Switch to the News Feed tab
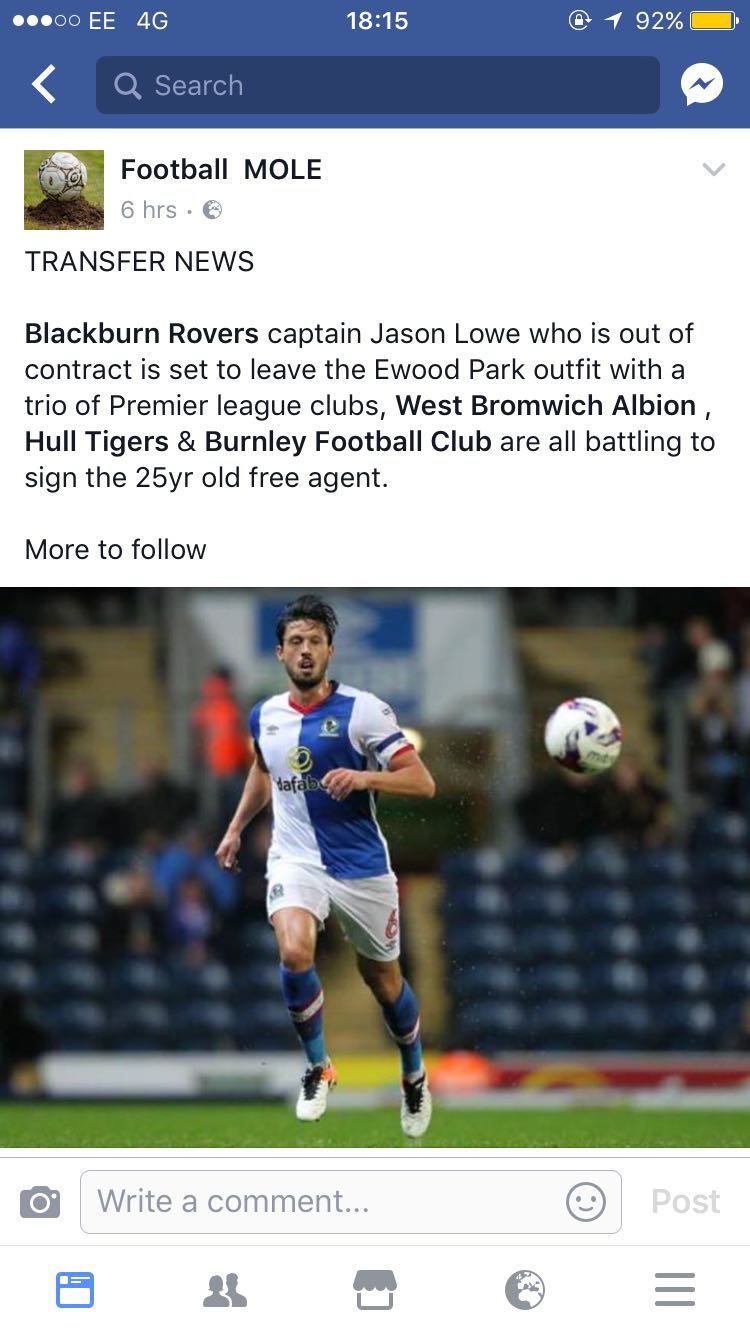The width and height of the screenshot is (750, 1334). [75, 1290]
